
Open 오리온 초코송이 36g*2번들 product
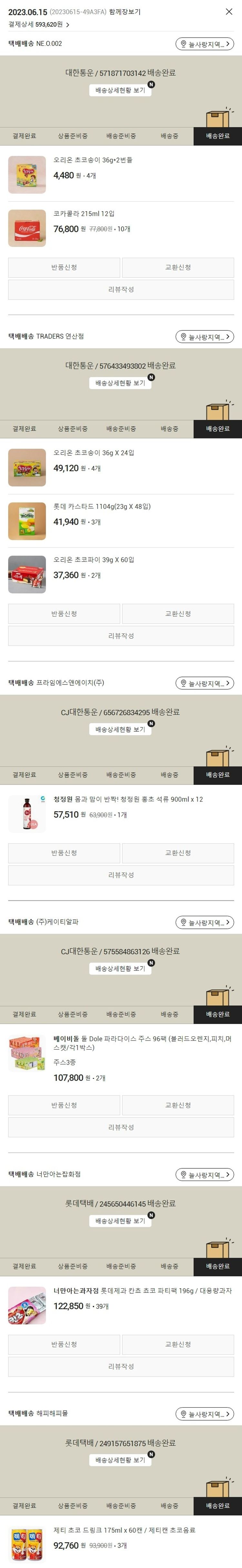[93, 160]
